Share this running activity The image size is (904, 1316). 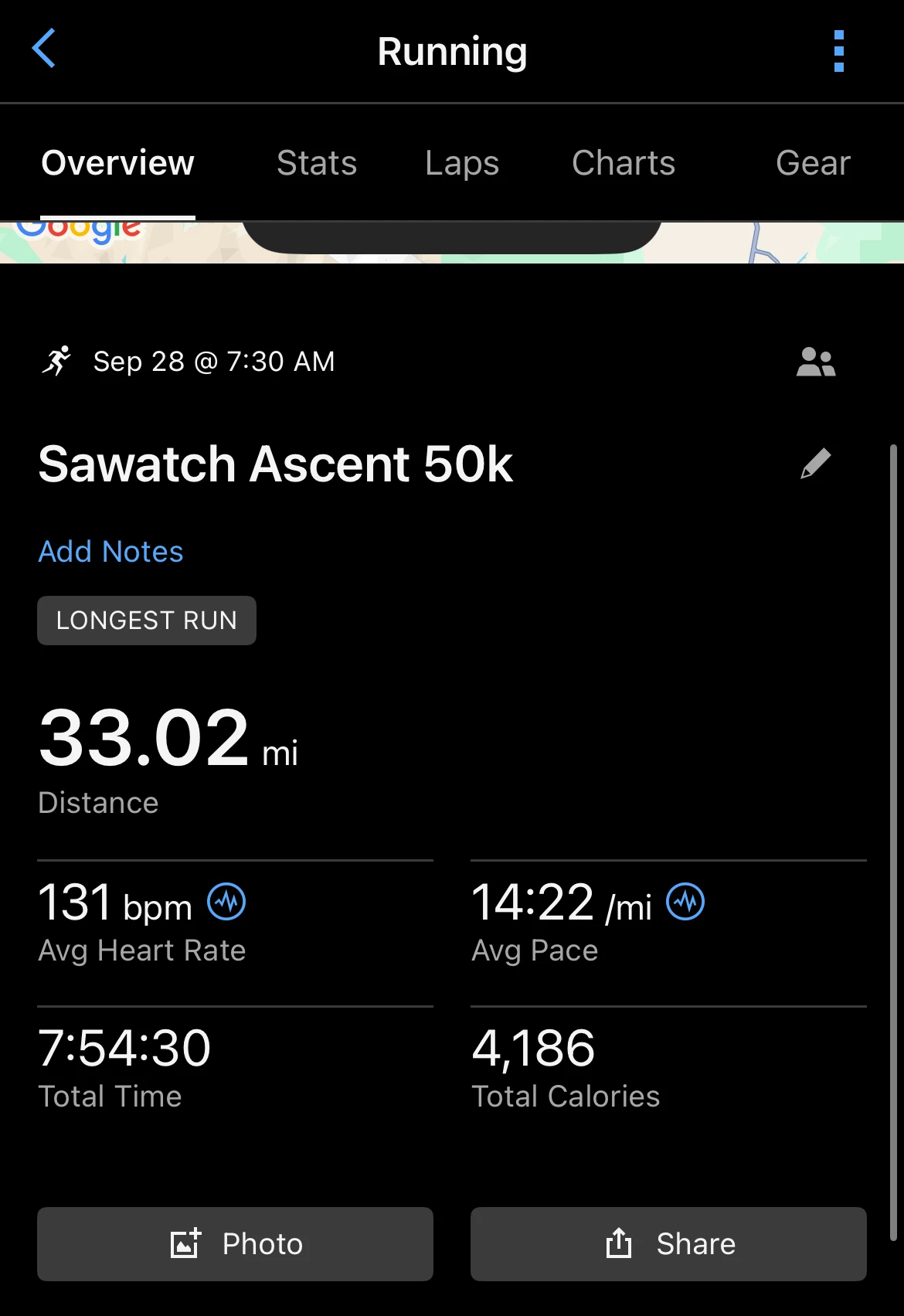(x=668, y=1243)
